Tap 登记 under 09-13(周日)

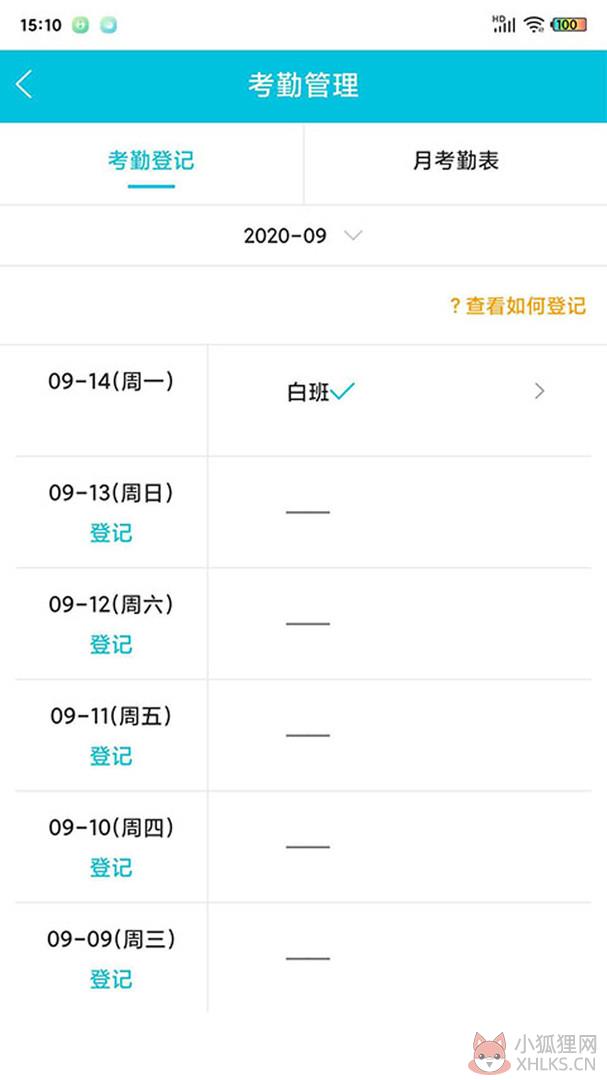[111, 533]
